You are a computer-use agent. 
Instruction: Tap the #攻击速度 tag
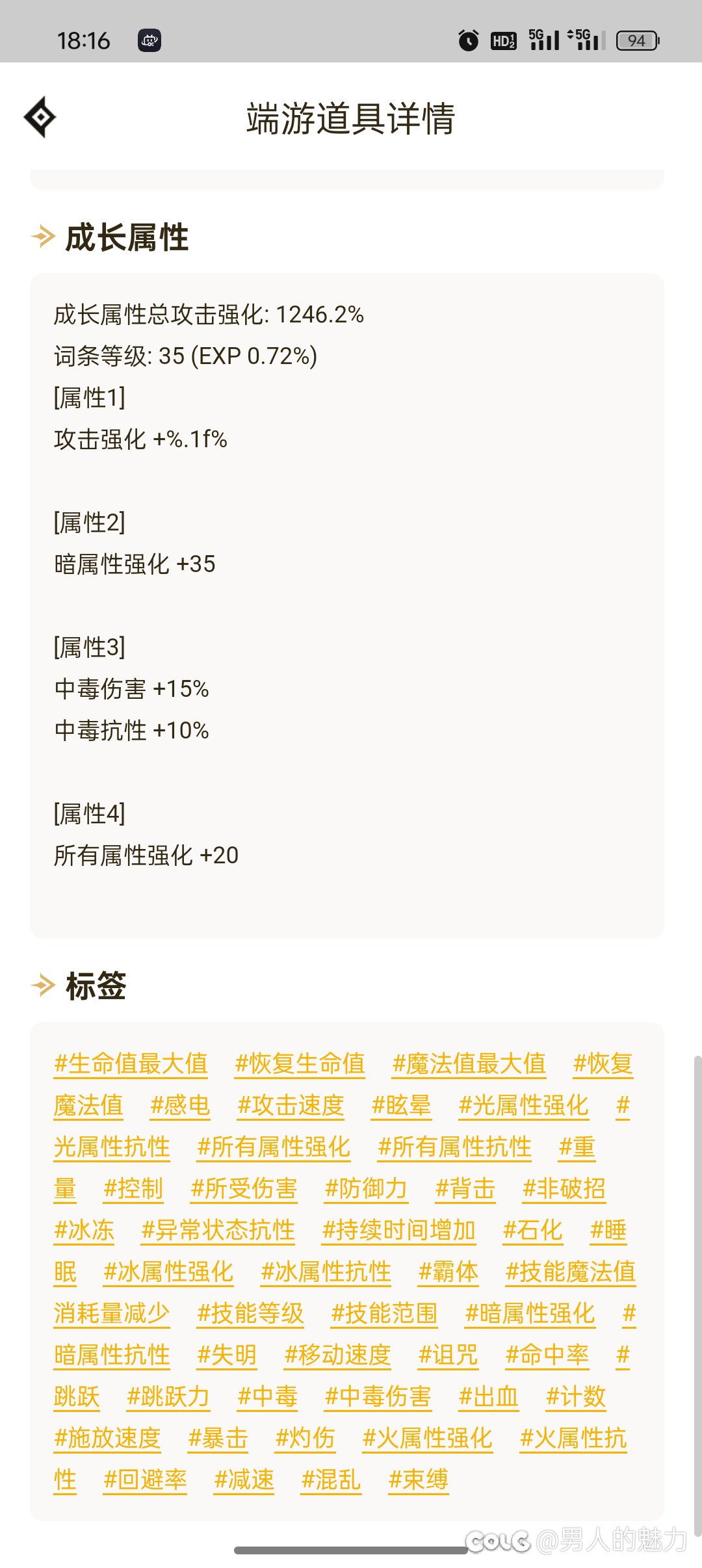(291, 1106)
